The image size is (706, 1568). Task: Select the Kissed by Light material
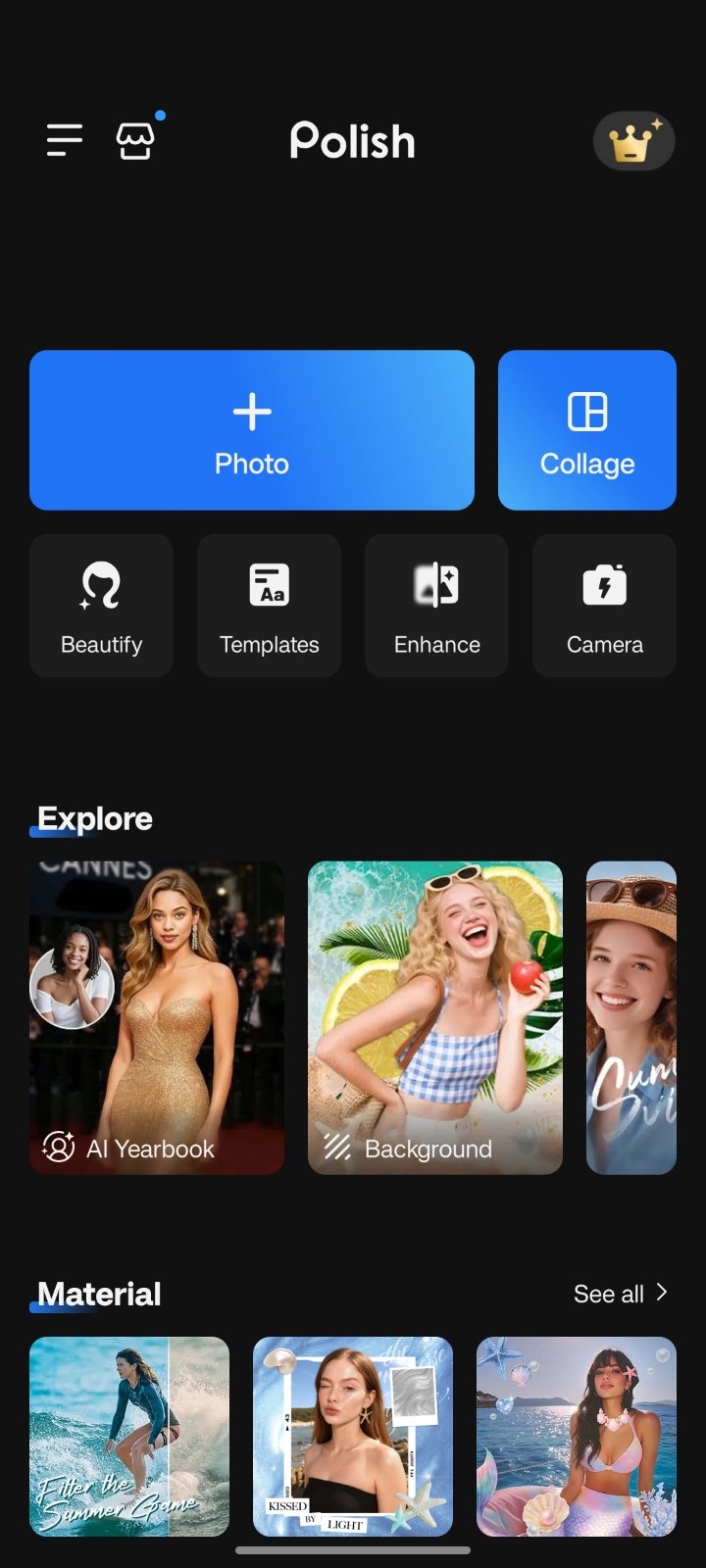(x=353, y=1436)
